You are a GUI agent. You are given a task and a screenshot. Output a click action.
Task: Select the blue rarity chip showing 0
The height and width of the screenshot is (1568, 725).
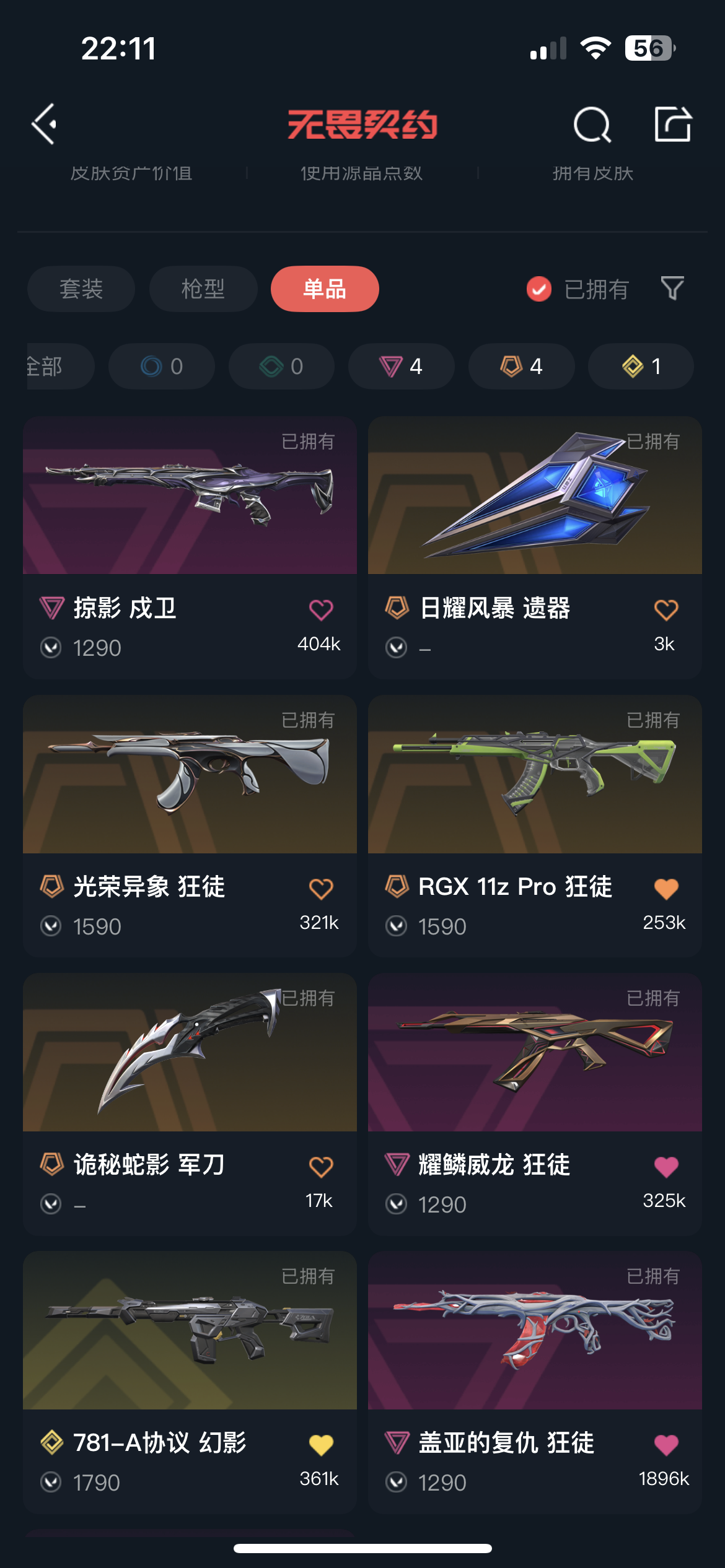click(x=162, y=367)
